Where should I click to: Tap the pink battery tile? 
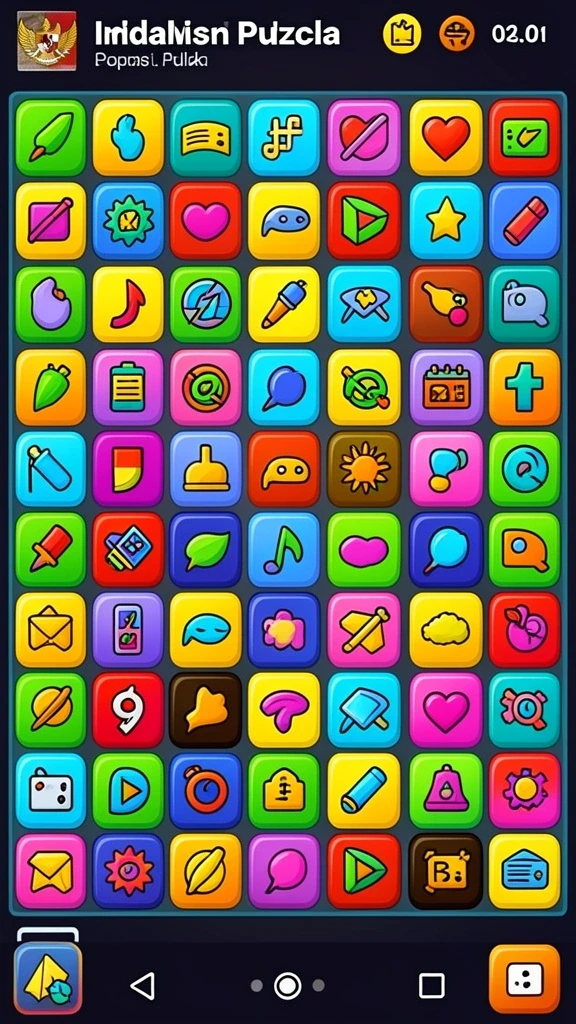128,387
